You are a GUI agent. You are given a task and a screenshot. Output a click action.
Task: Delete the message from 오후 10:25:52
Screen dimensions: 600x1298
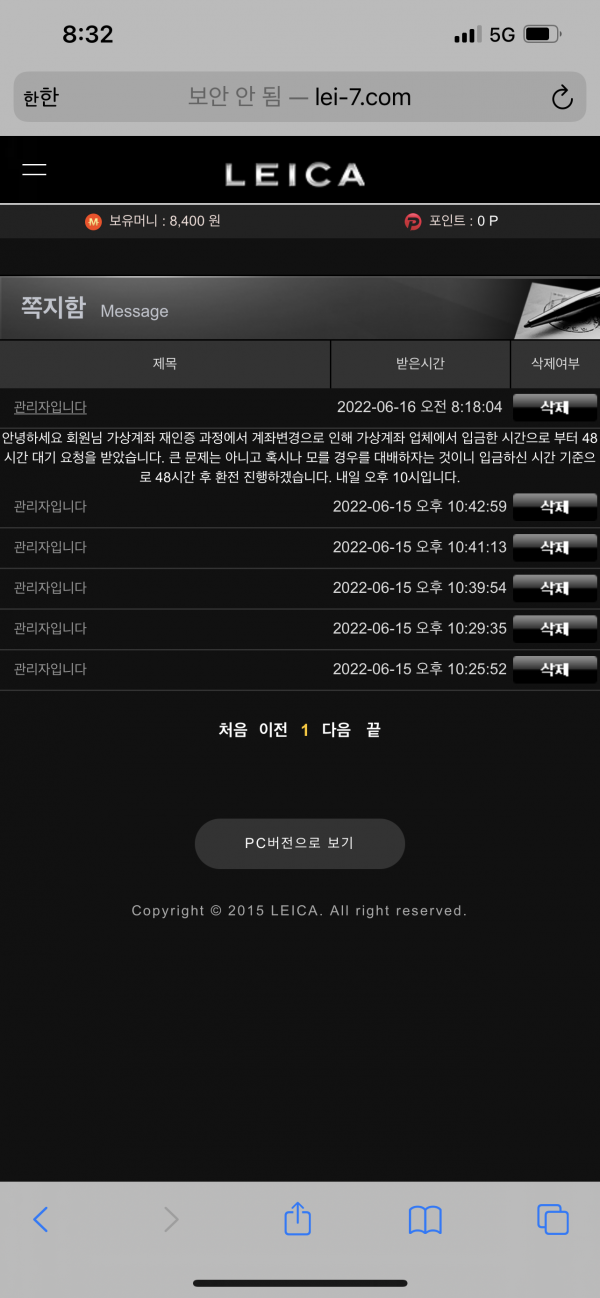(x=554, y=669)
